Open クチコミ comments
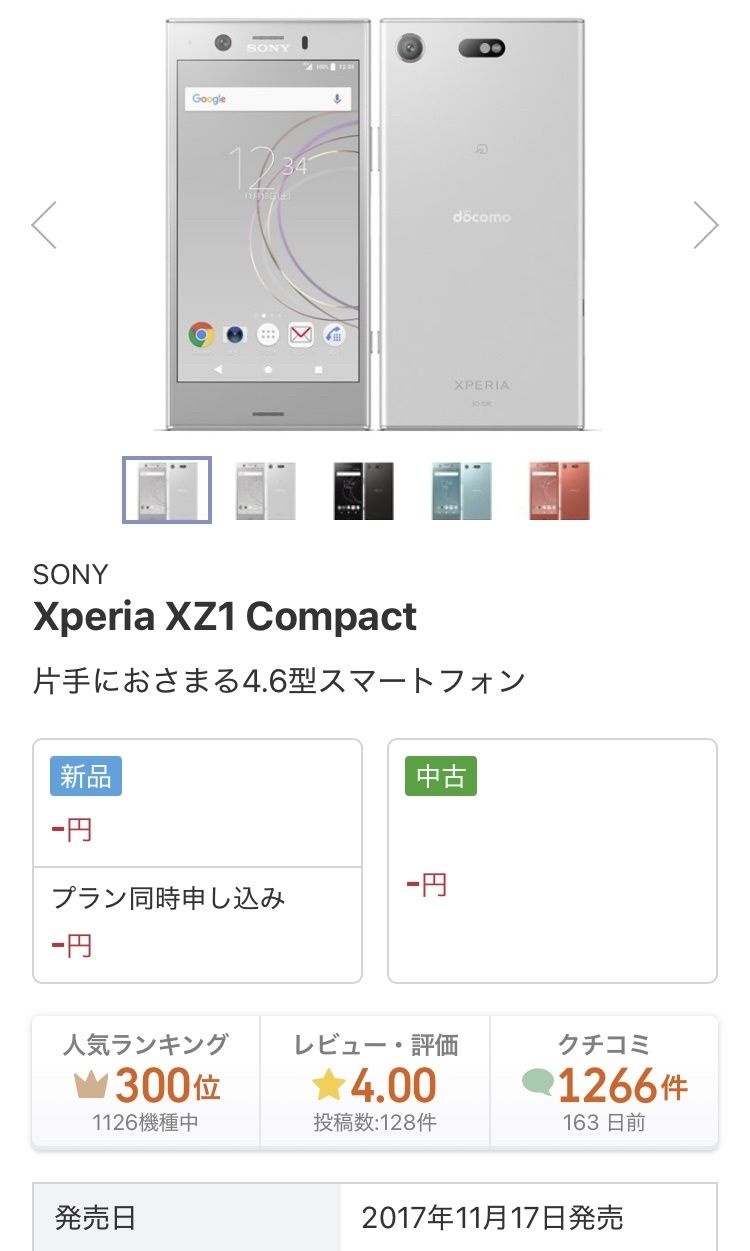The width and height of the screenshot is (750, 1251). coord(604,1082)
